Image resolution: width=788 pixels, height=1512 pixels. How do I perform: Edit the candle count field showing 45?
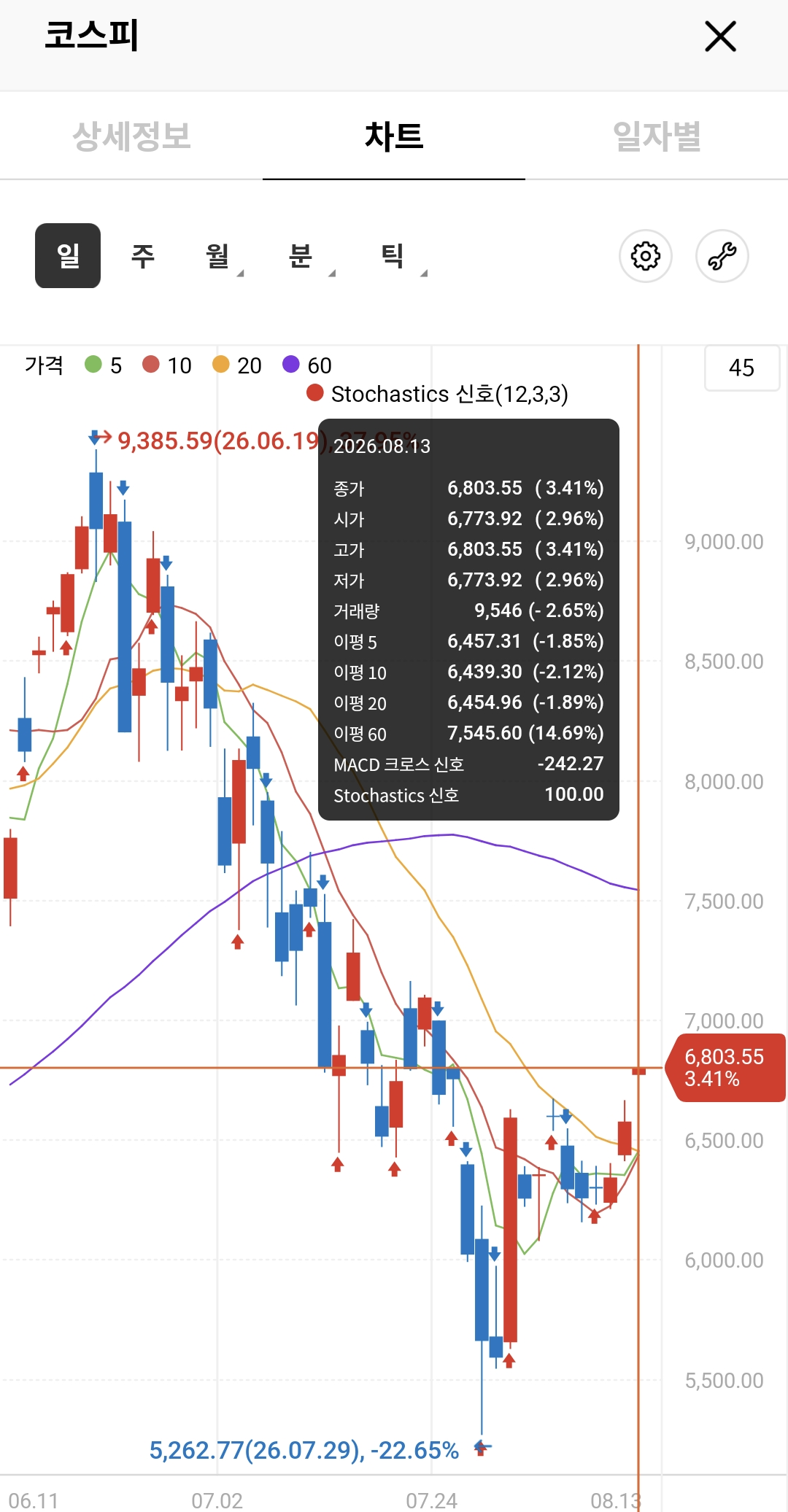[742, 368]
